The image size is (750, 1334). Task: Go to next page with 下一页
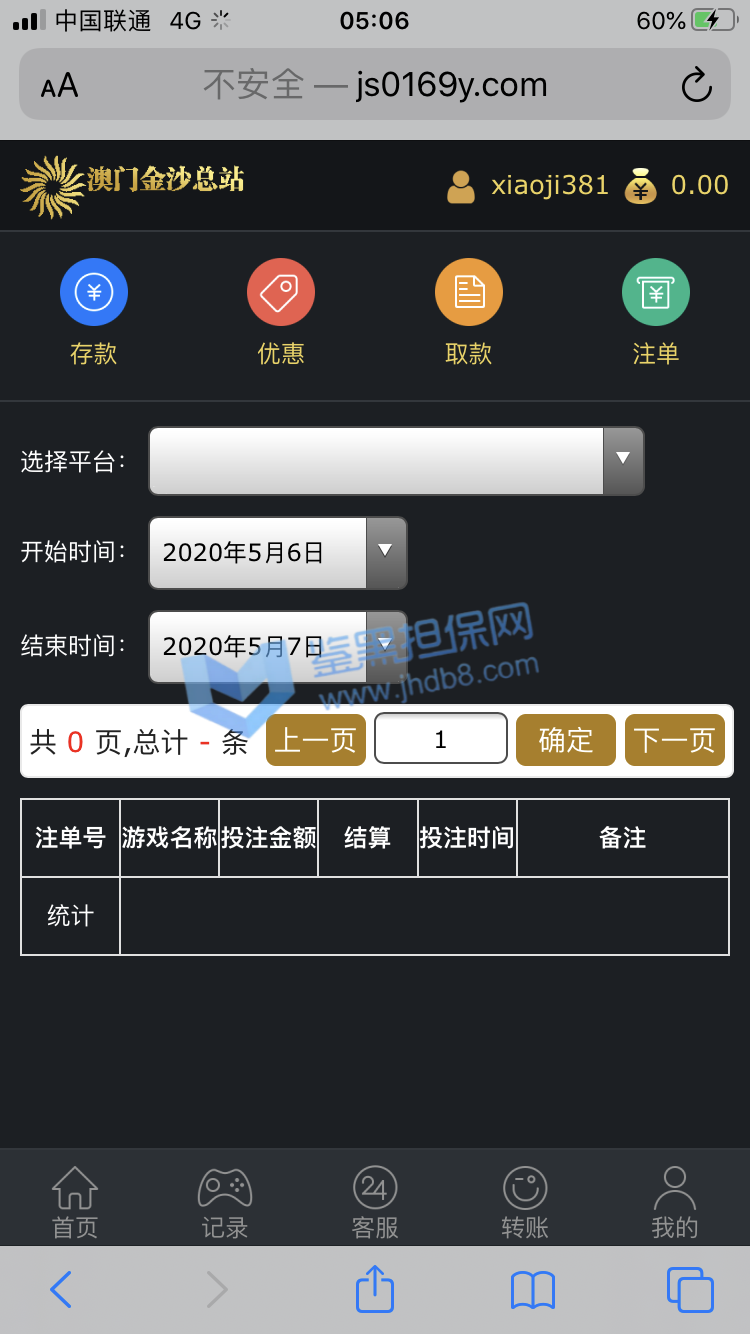674,741
